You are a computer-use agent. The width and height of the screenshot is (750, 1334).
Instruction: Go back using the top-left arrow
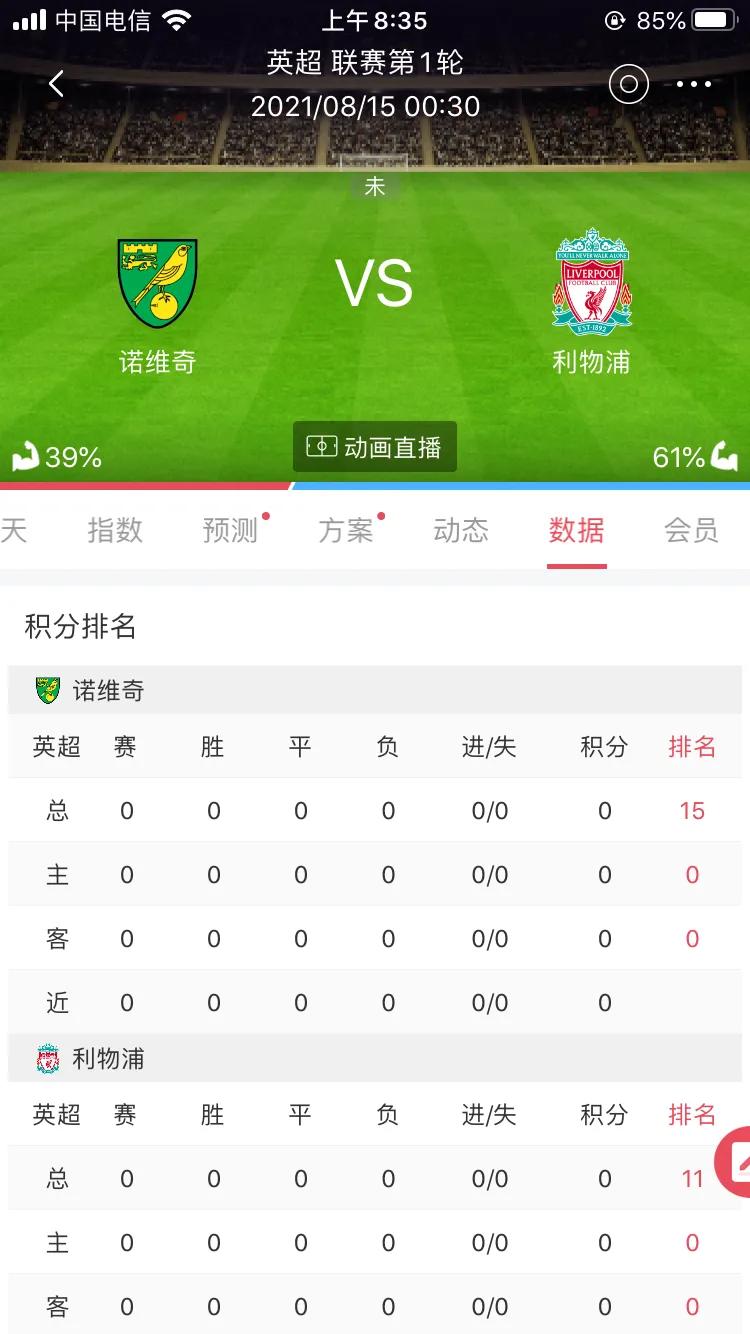(x=56, y=85)
